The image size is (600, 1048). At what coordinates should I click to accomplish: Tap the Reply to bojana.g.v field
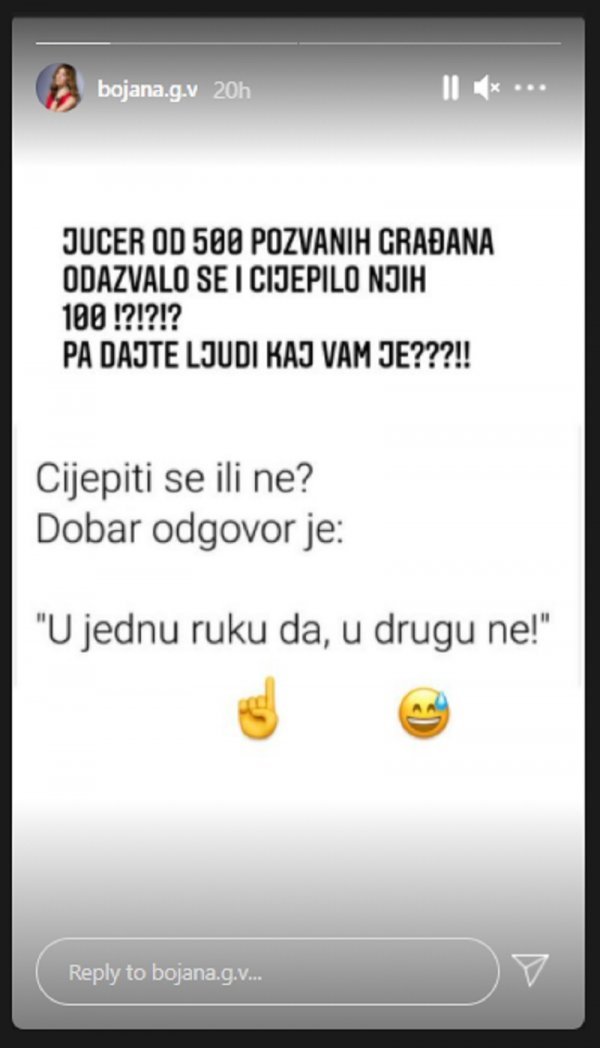(x=267, y=971)
